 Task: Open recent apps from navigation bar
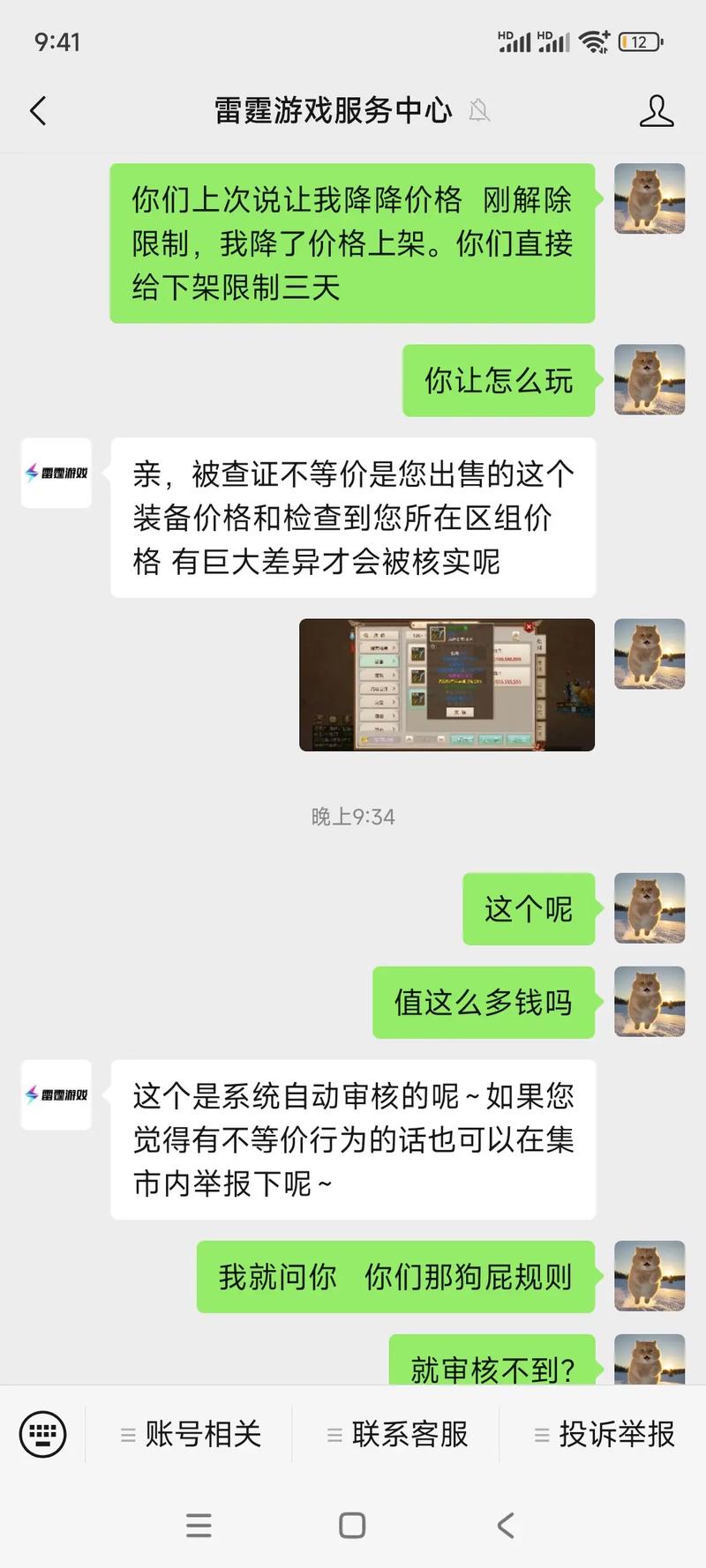[x=200, y=1527]
